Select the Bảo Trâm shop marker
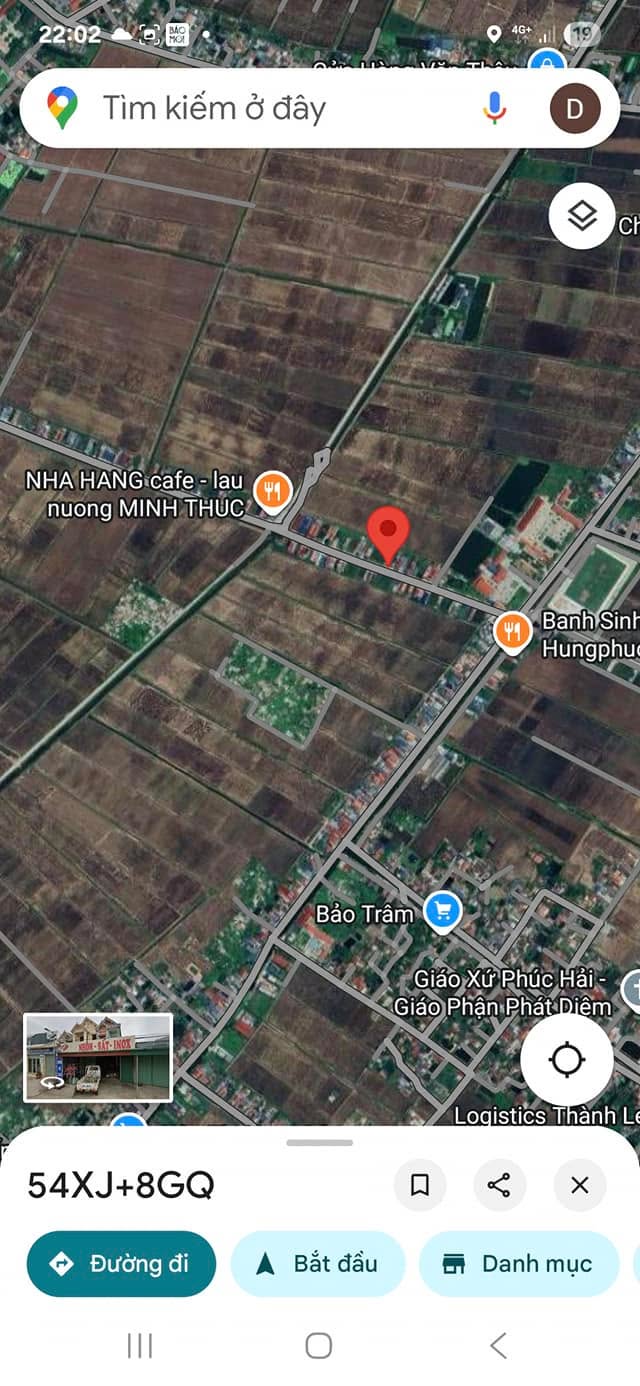Screen dimensions: 640x1386 442,911
